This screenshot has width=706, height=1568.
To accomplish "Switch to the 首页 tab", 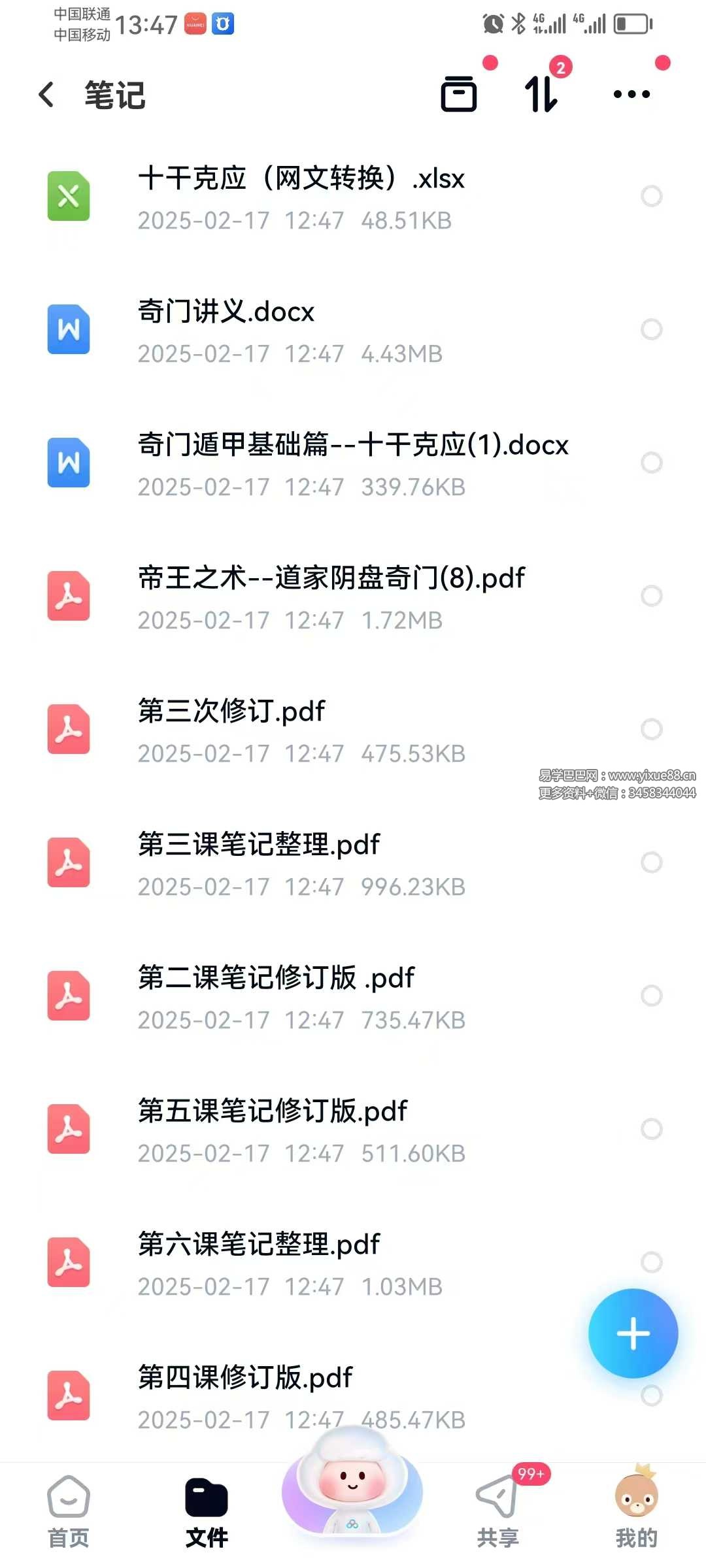I will click(68, 1511).
